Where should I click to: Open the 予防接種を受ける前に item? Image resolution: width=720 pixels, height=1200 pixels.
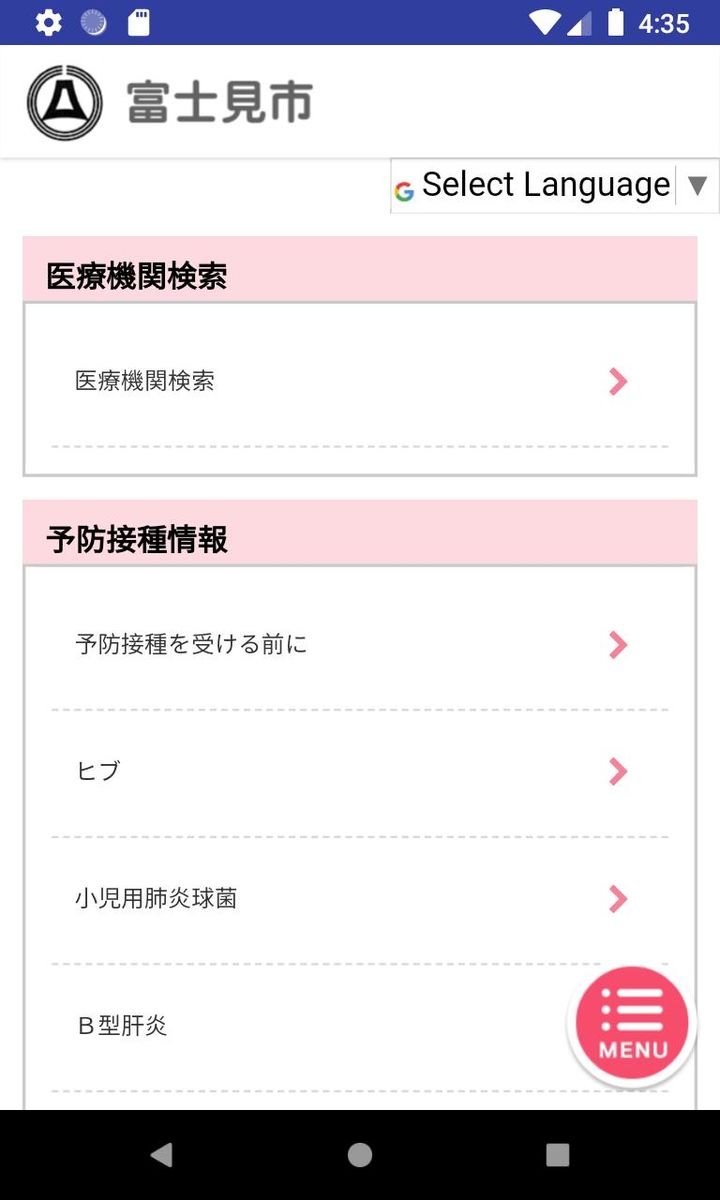360,645
